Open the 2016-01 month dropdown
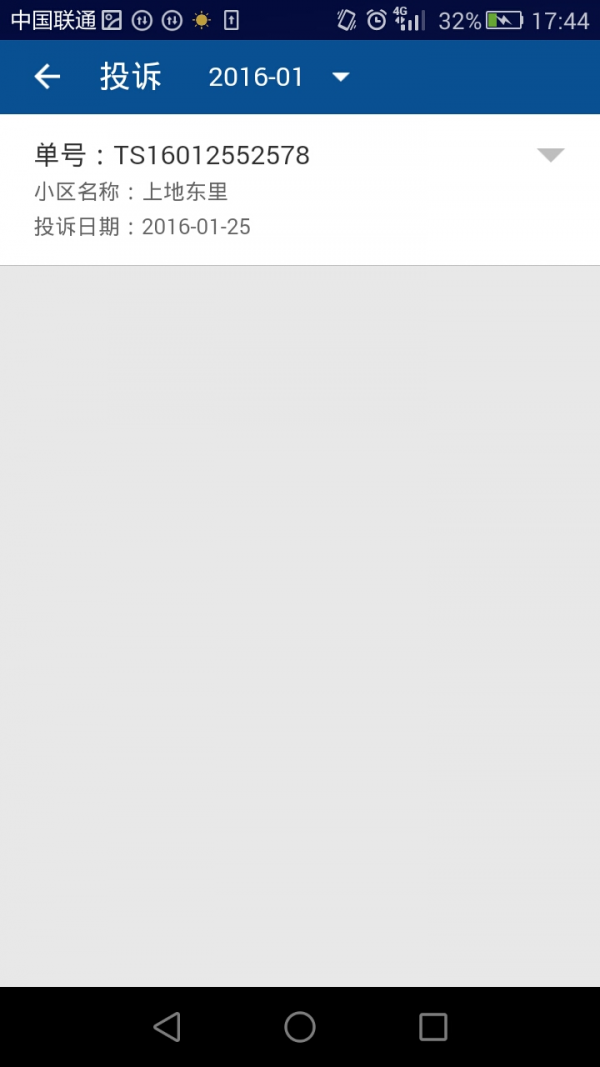This screenshot has height=1067, width=600. click(278, 77)
